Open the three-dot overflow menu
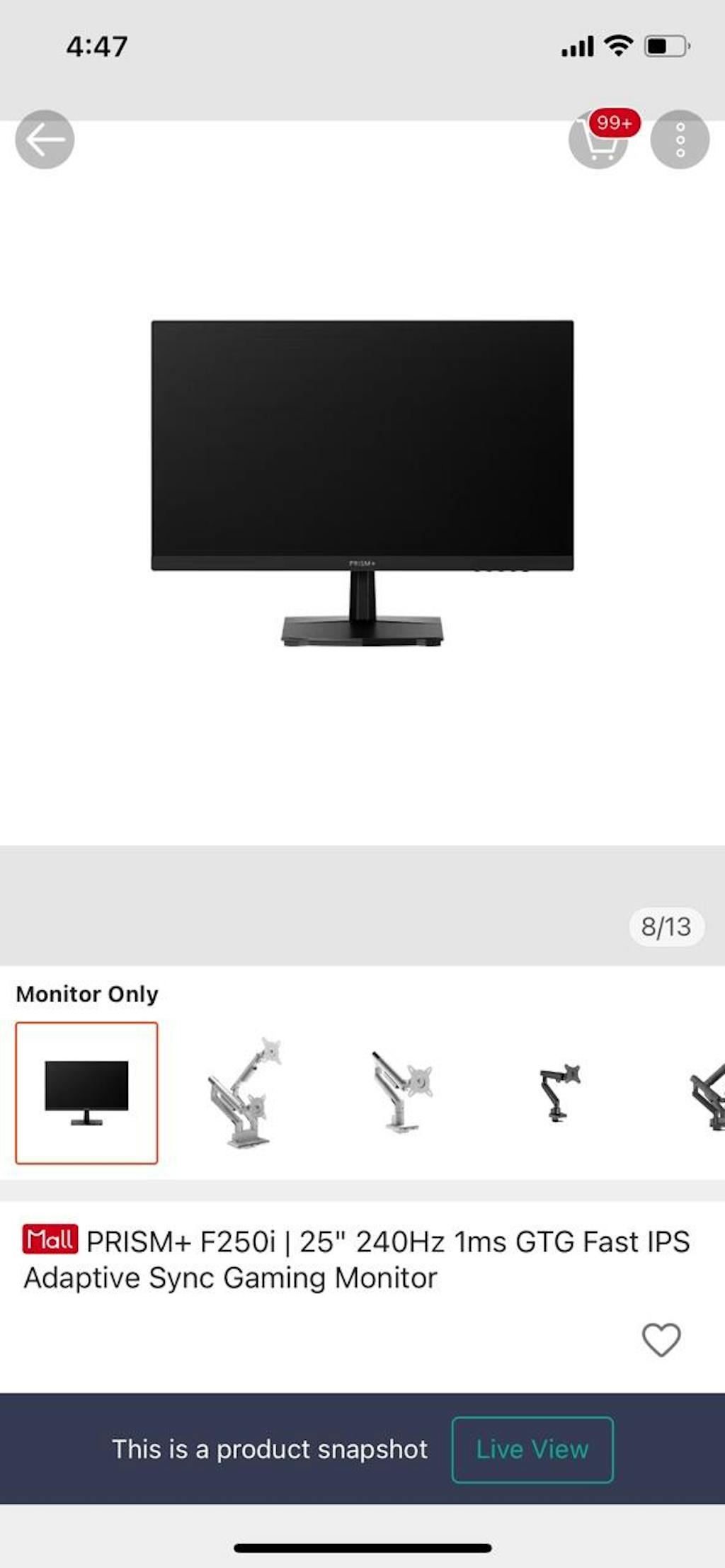The width and height of the screenshot is (725, 1568). click(680, 140)
